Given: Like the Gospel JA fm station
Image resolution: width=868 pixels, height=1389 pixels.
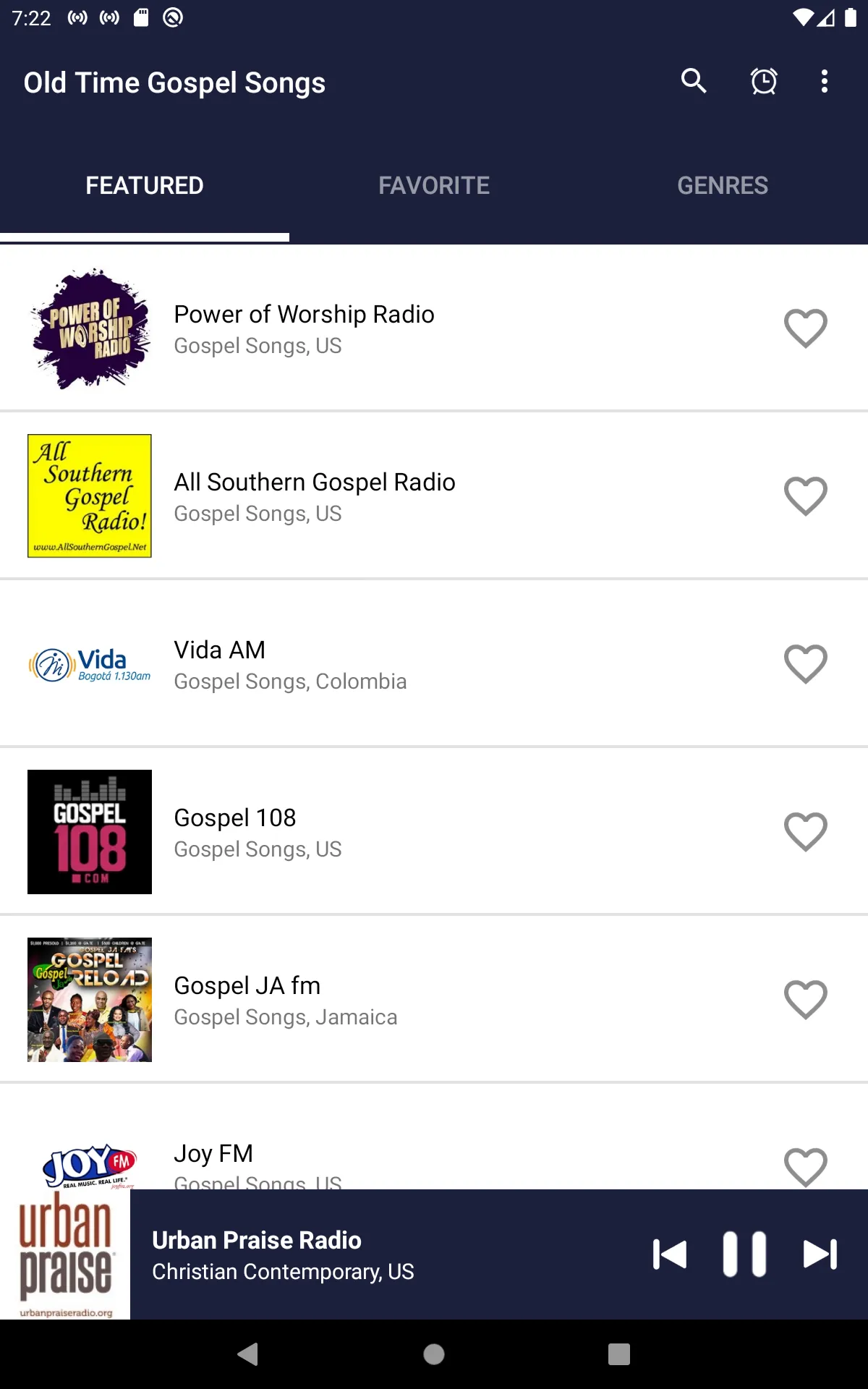Looking at the screenshot, I should coord(806,1000).
